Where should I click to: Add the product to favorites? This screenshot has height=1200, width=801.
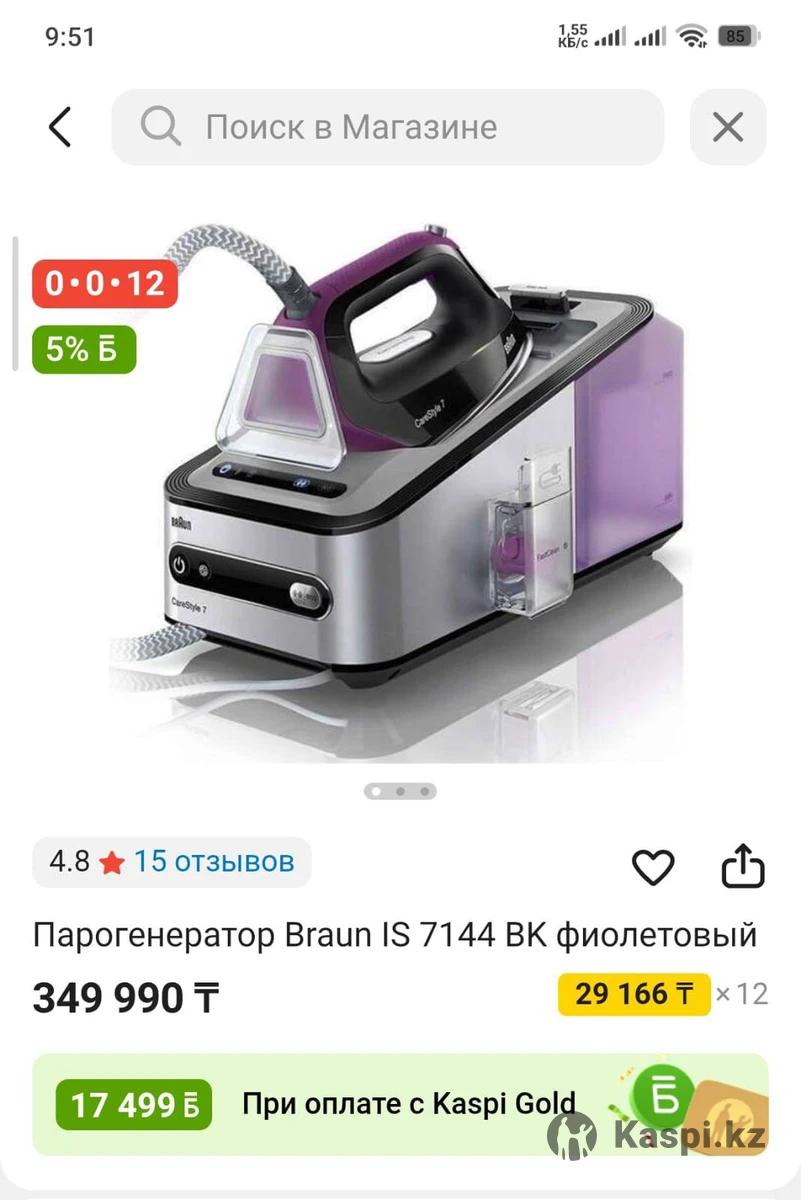(x=653, y=867)
